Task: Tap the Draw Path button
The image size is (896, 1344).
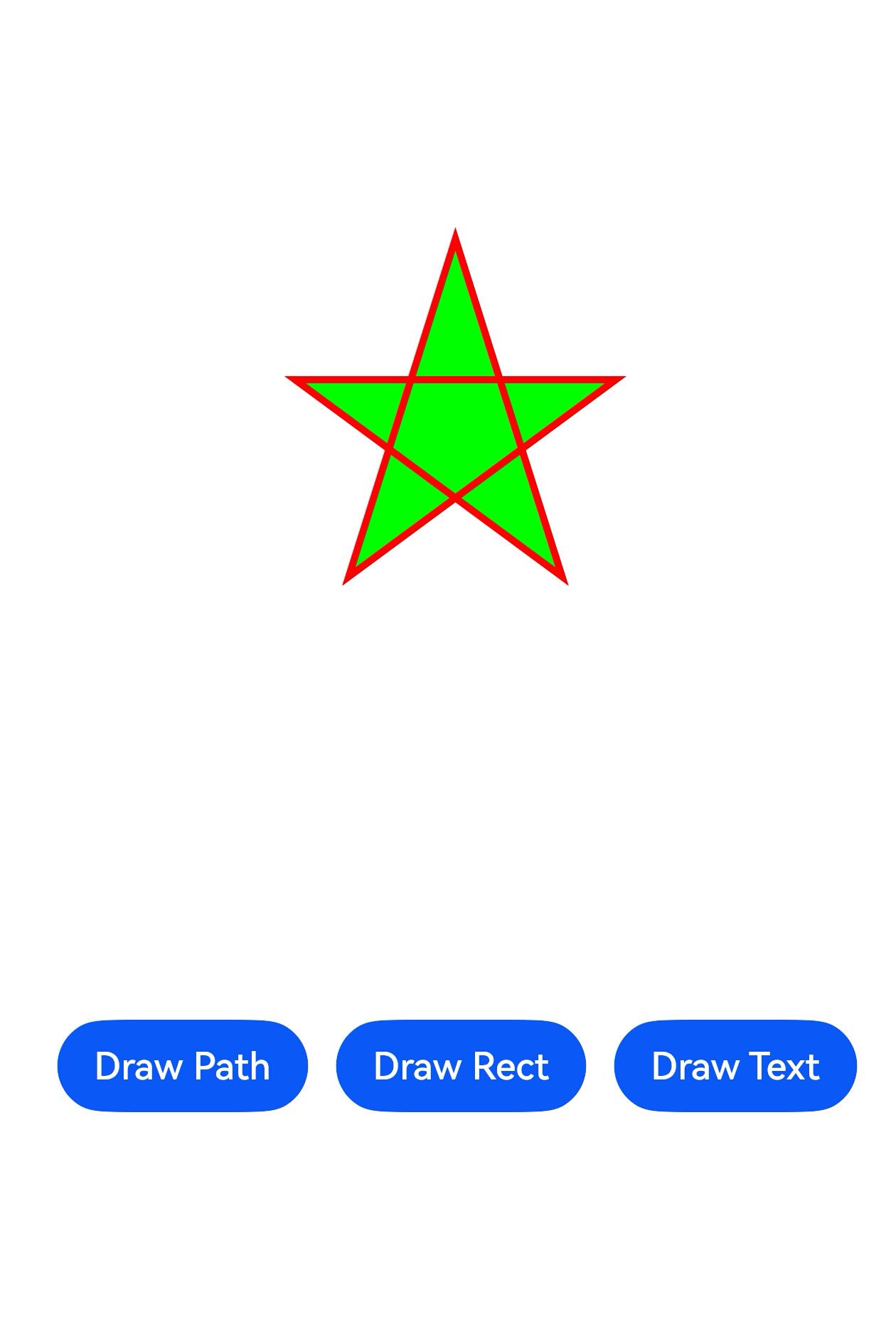Action: pyautogui.click(x=182, y=1065)
